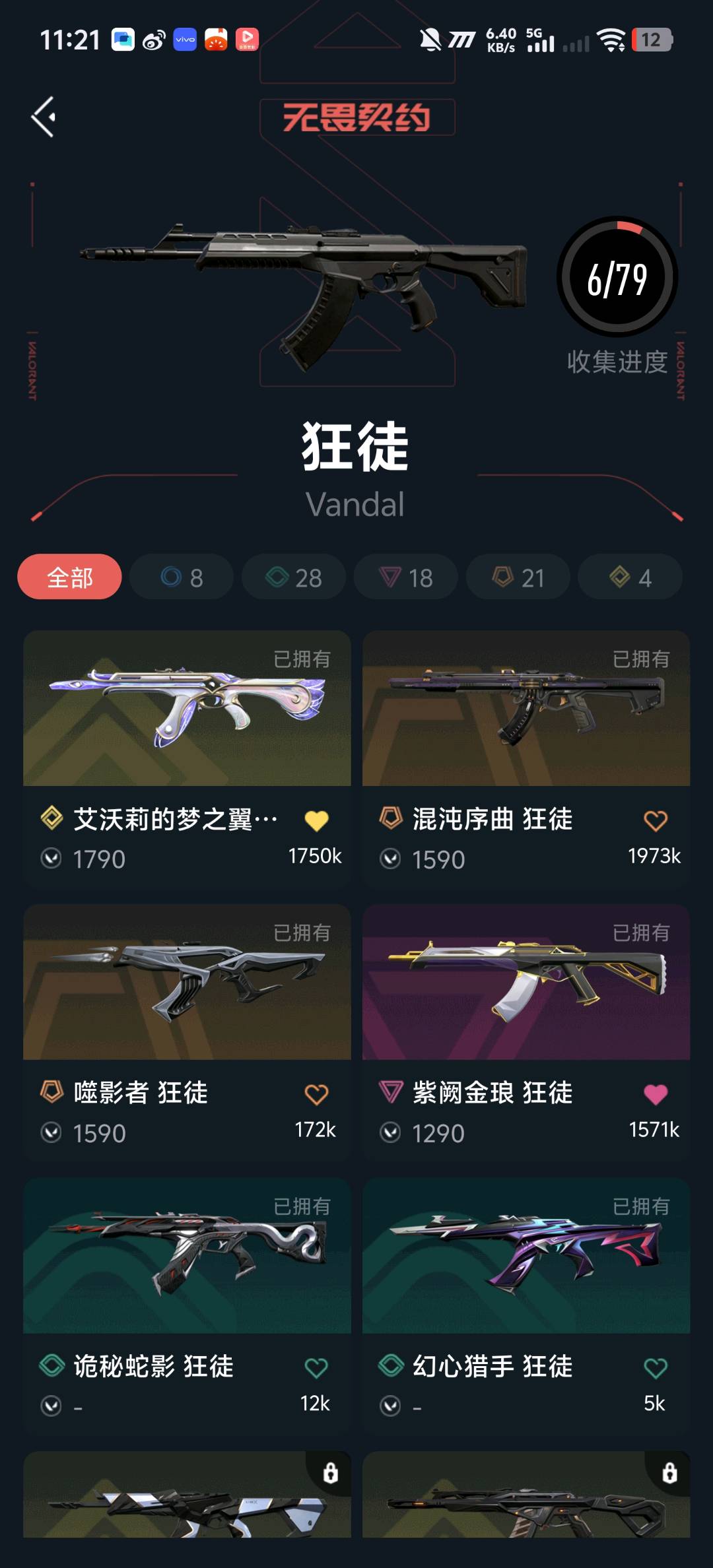Filter skins by the blue tier with 8 items
713x1568 pixels.
click(x=182, y=577)
